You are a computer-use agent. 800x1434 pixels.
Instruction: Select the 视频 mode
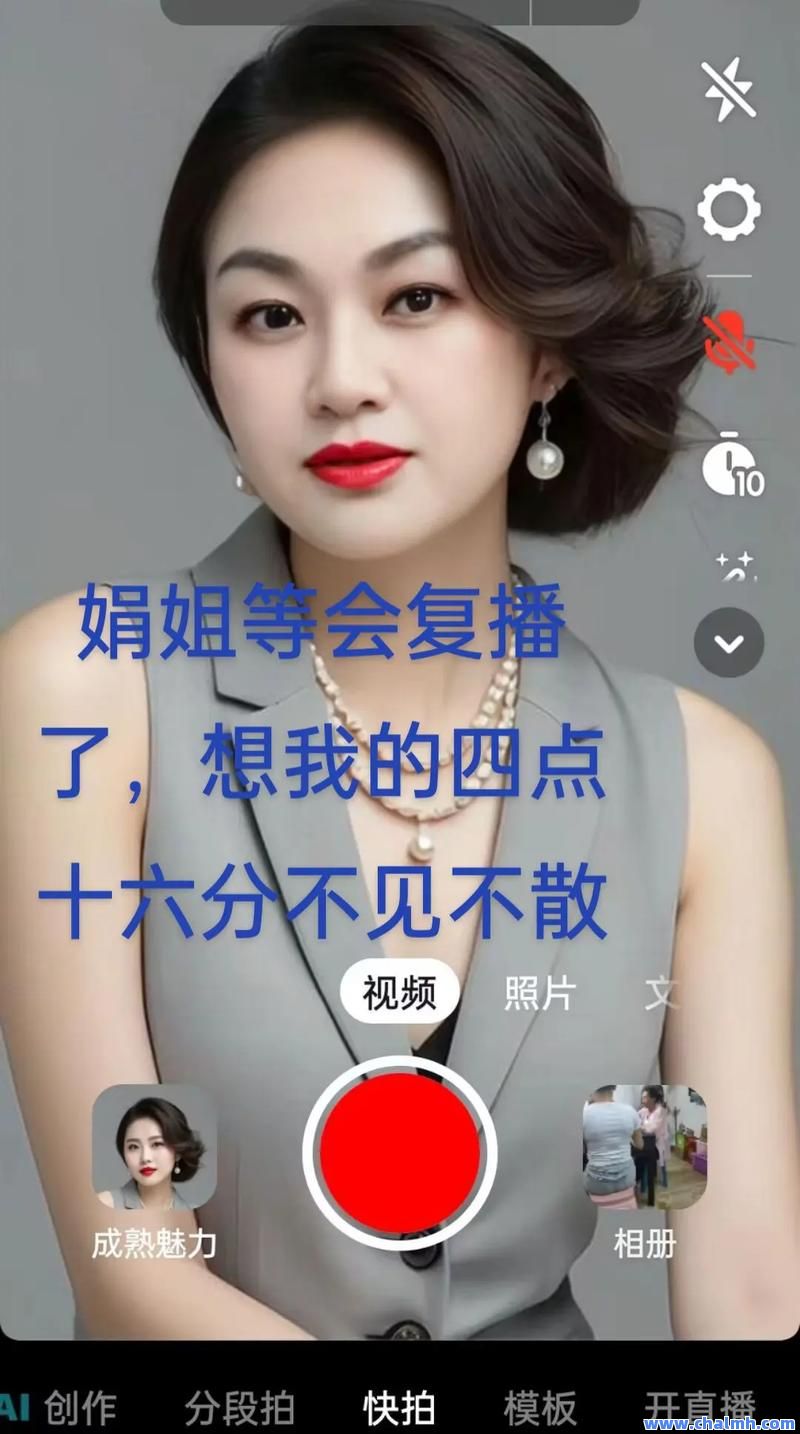click(400, 993)
